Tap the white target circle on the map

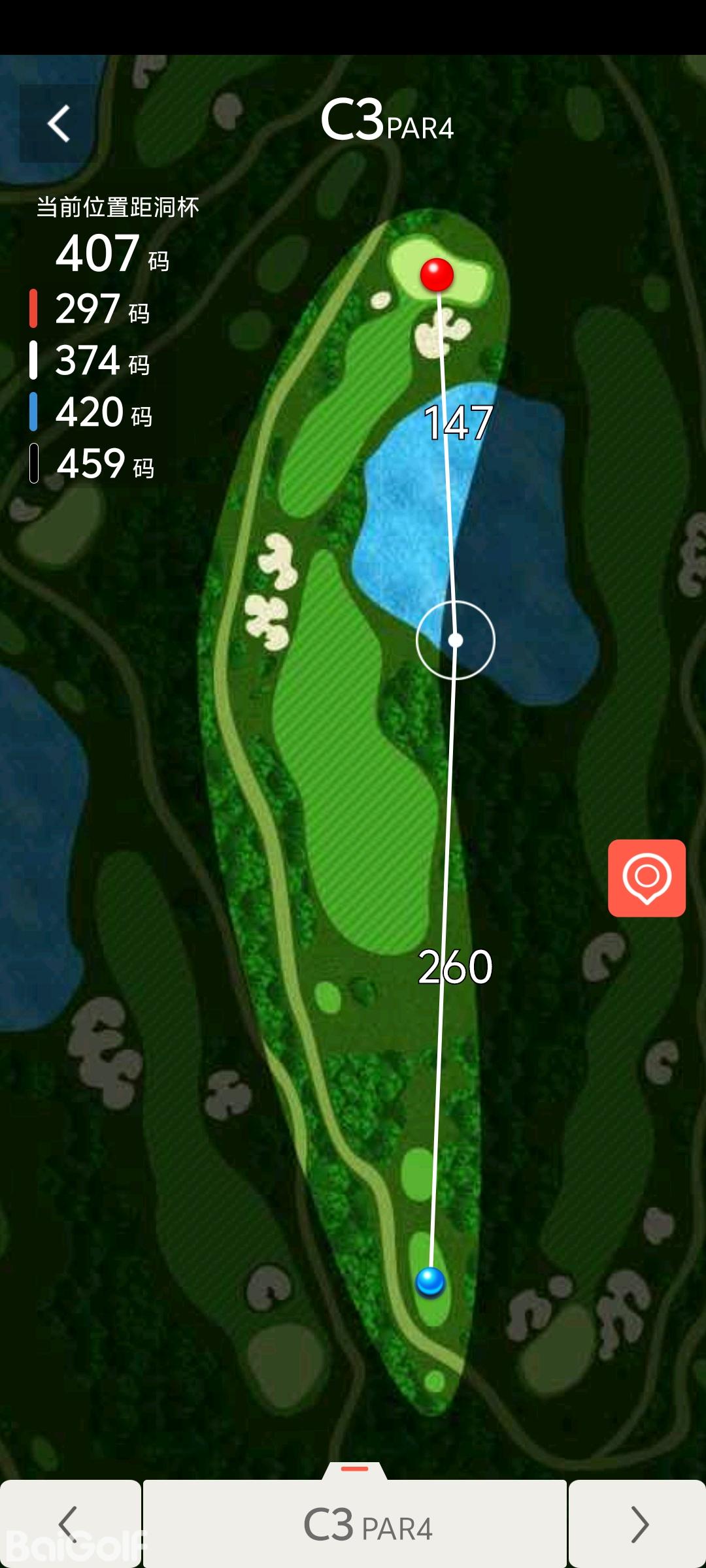point(456,640)
